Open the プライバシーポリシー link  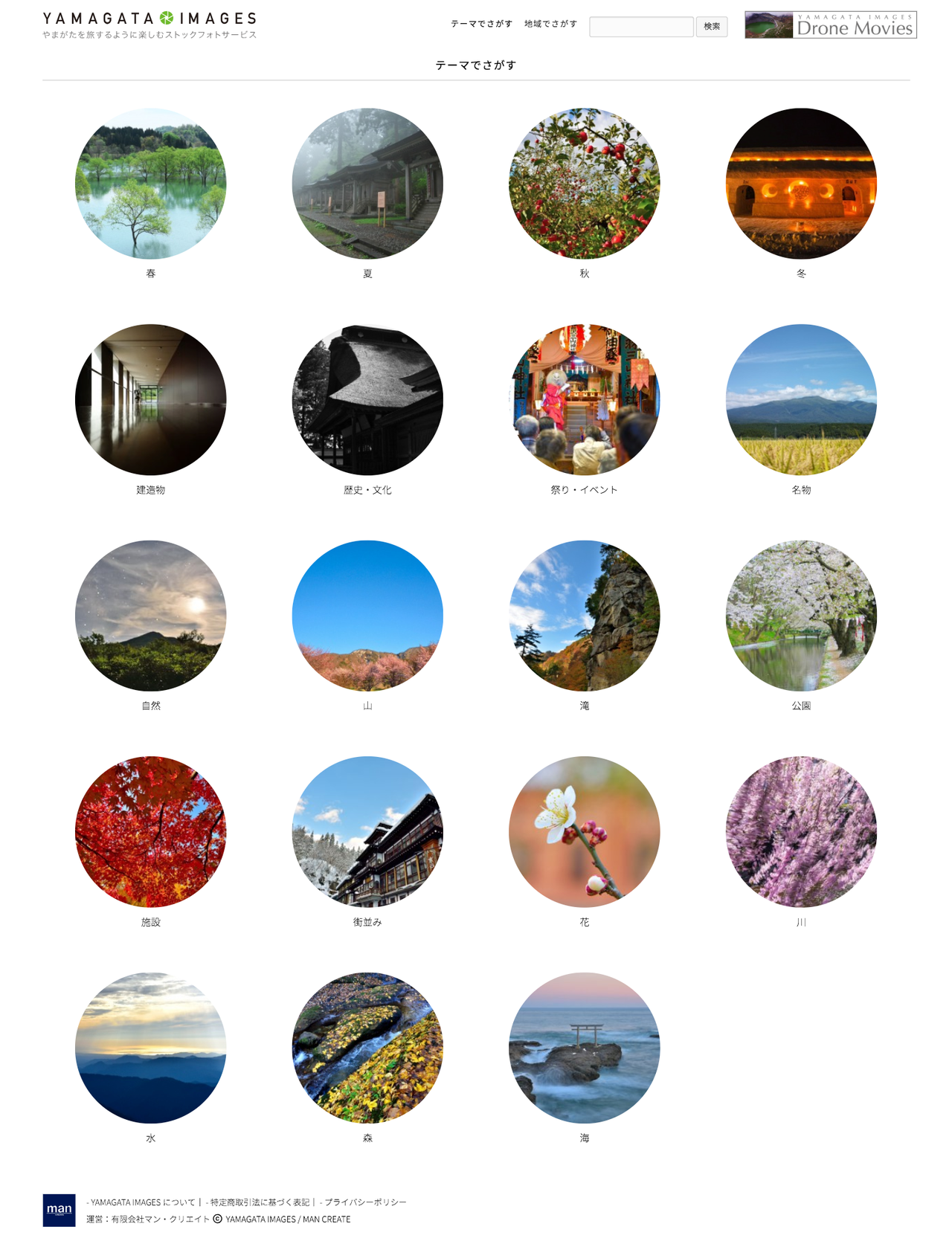point(364,1202)
